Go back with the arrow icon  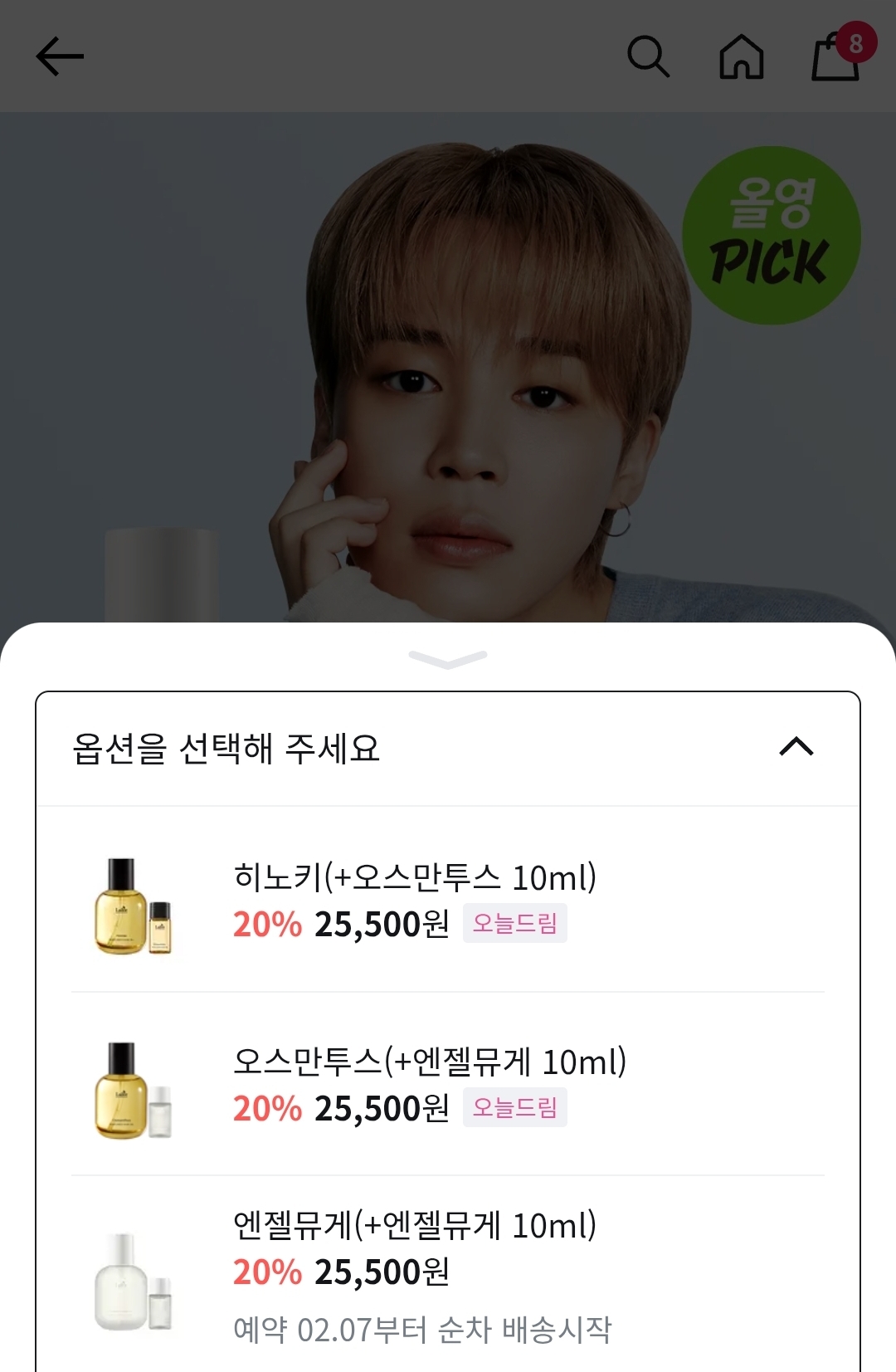tap(60, 56)
